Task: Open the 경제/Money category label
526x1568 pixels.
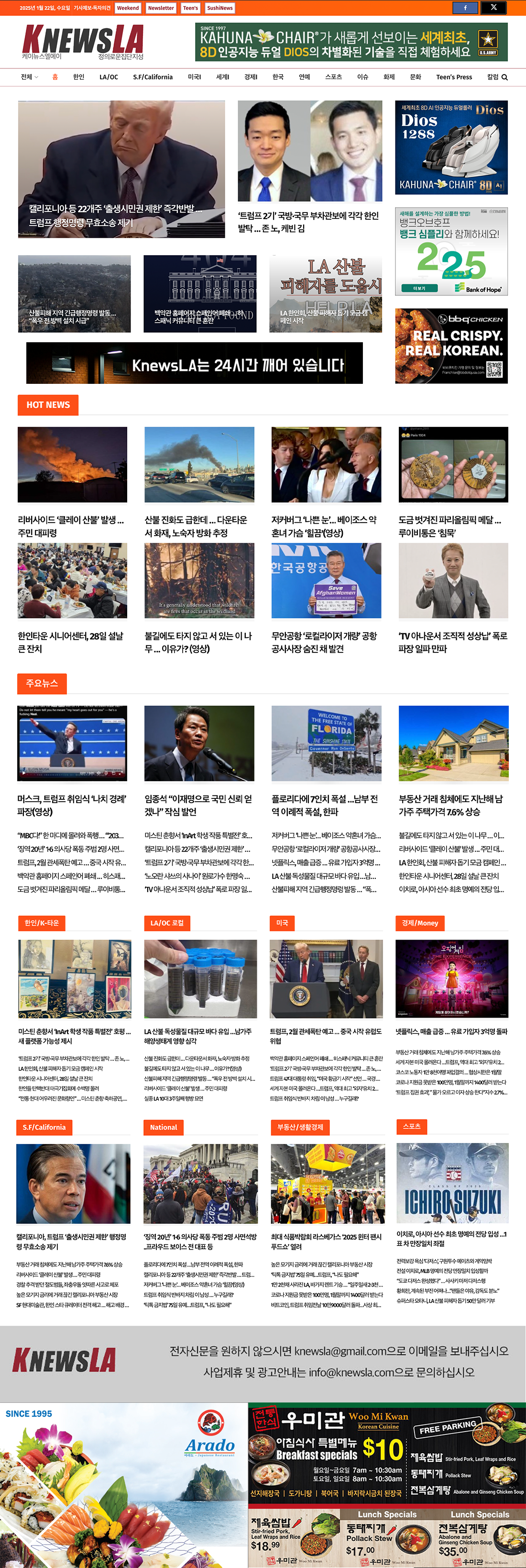Action: click(x=419, y=923)
